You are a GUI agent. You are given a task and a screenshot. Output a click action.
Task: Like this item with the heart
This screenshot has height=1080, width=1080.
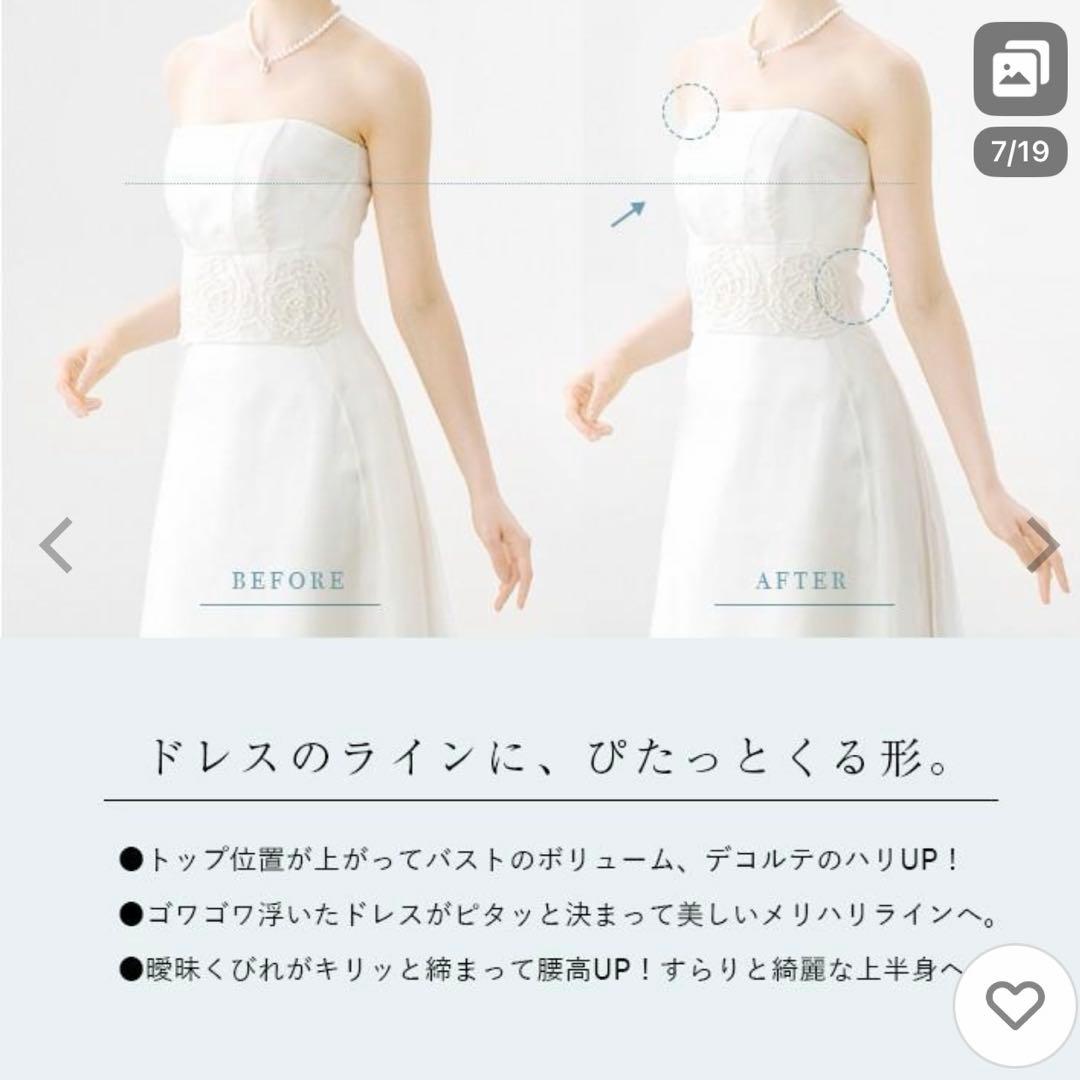pyautogui.click(x=1015, y=1005)
